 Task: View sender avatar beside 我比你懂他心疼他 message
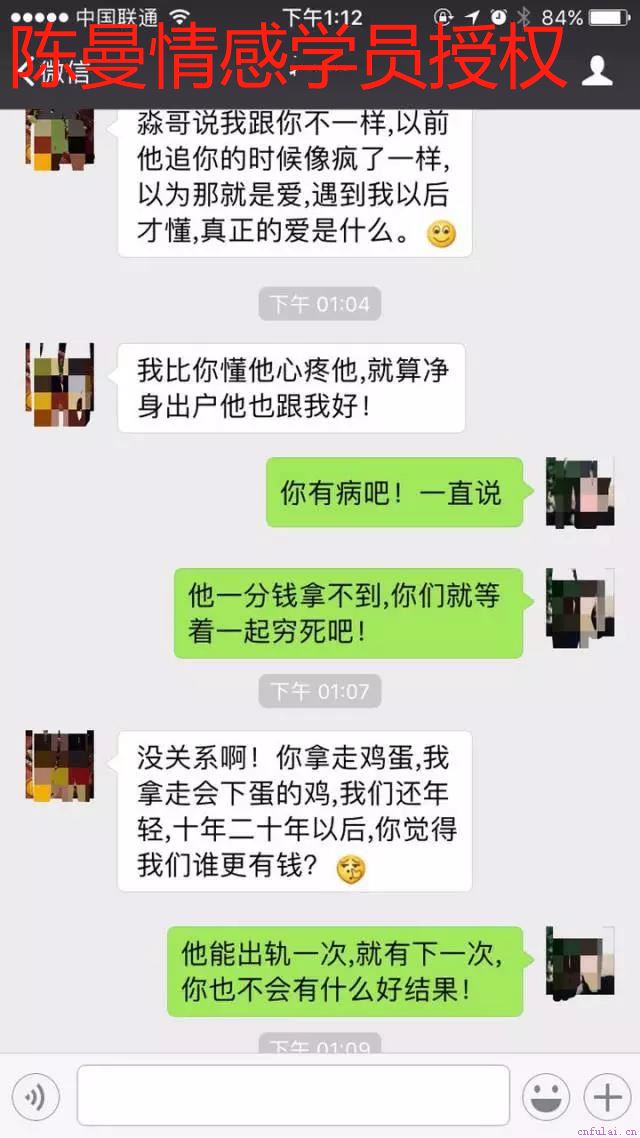59,384
